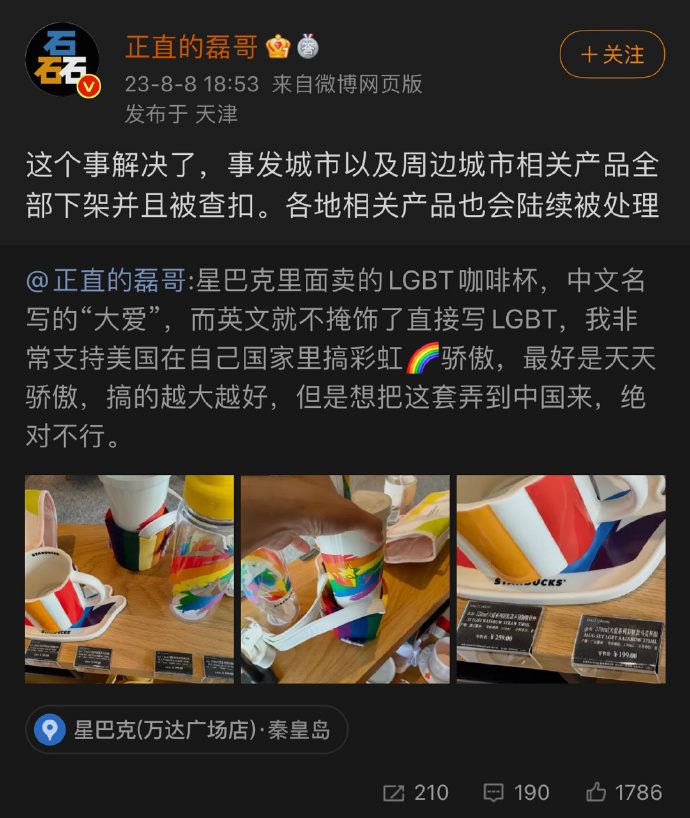View the second photo with hand holding cup
The height and width of the screenshot is (818, 690).
[x=345, y=579]
